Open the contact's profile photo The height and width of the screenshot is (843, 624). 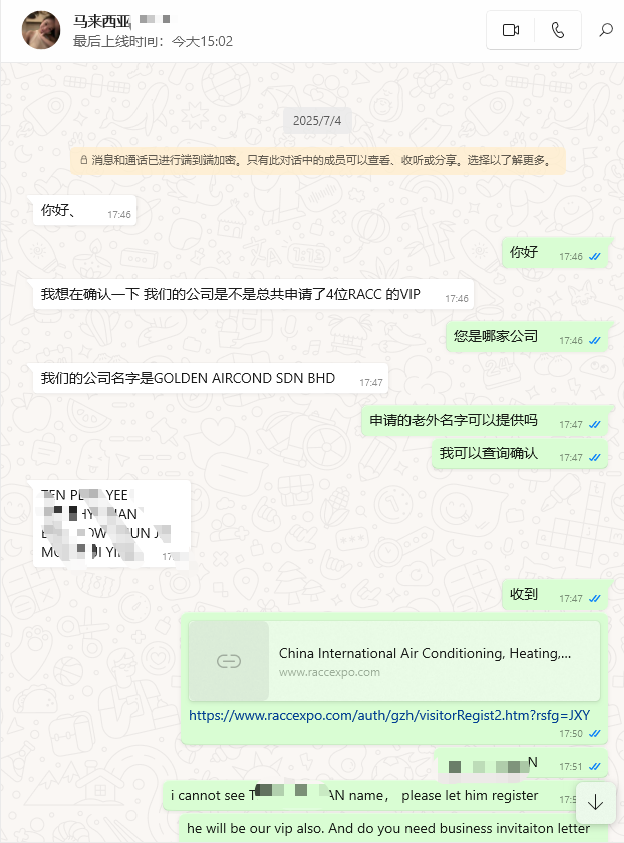(x=41, y=30)
